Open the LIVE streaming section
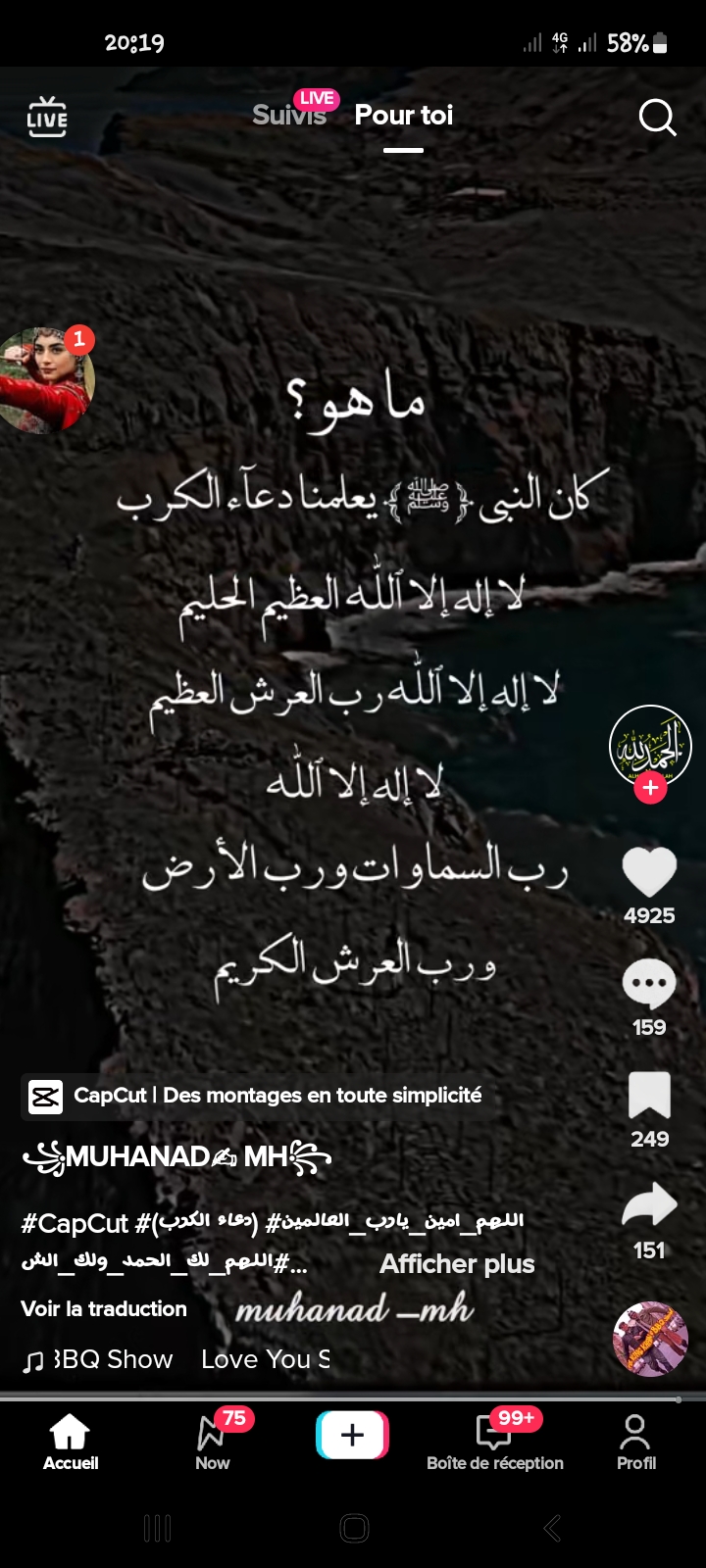This screenshot has height=1568, width=706. tap(47, 117)
